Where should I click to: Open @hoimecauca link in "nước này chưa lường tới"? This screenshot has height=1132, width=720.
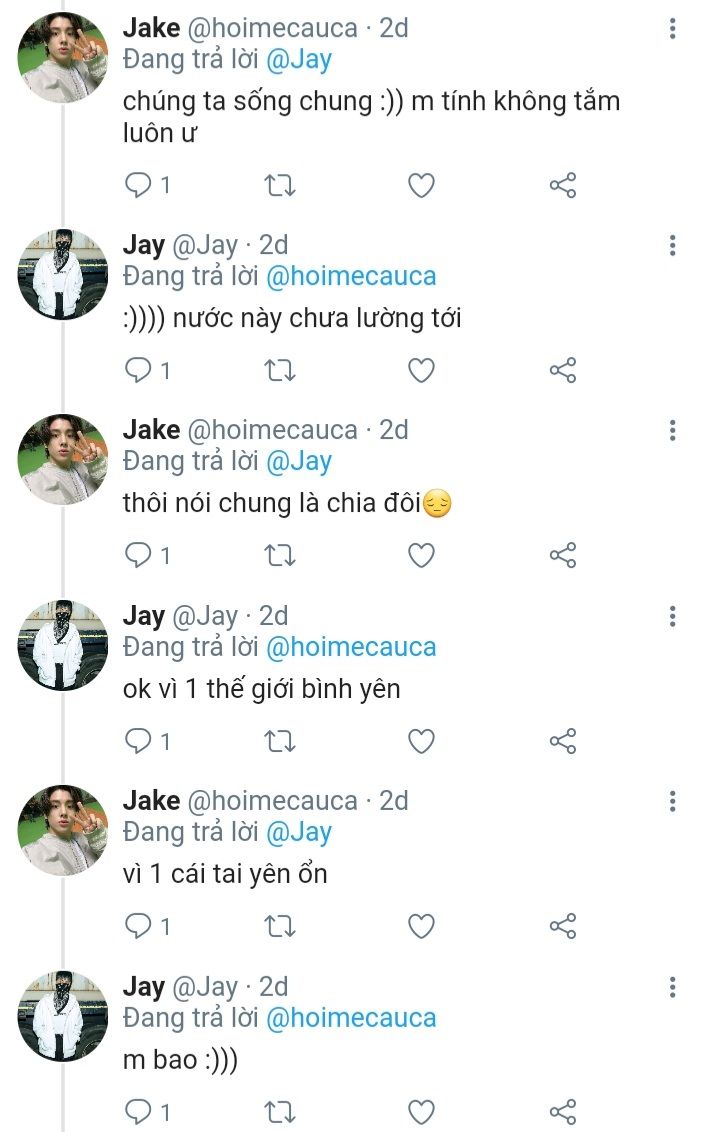coord(351,276)
